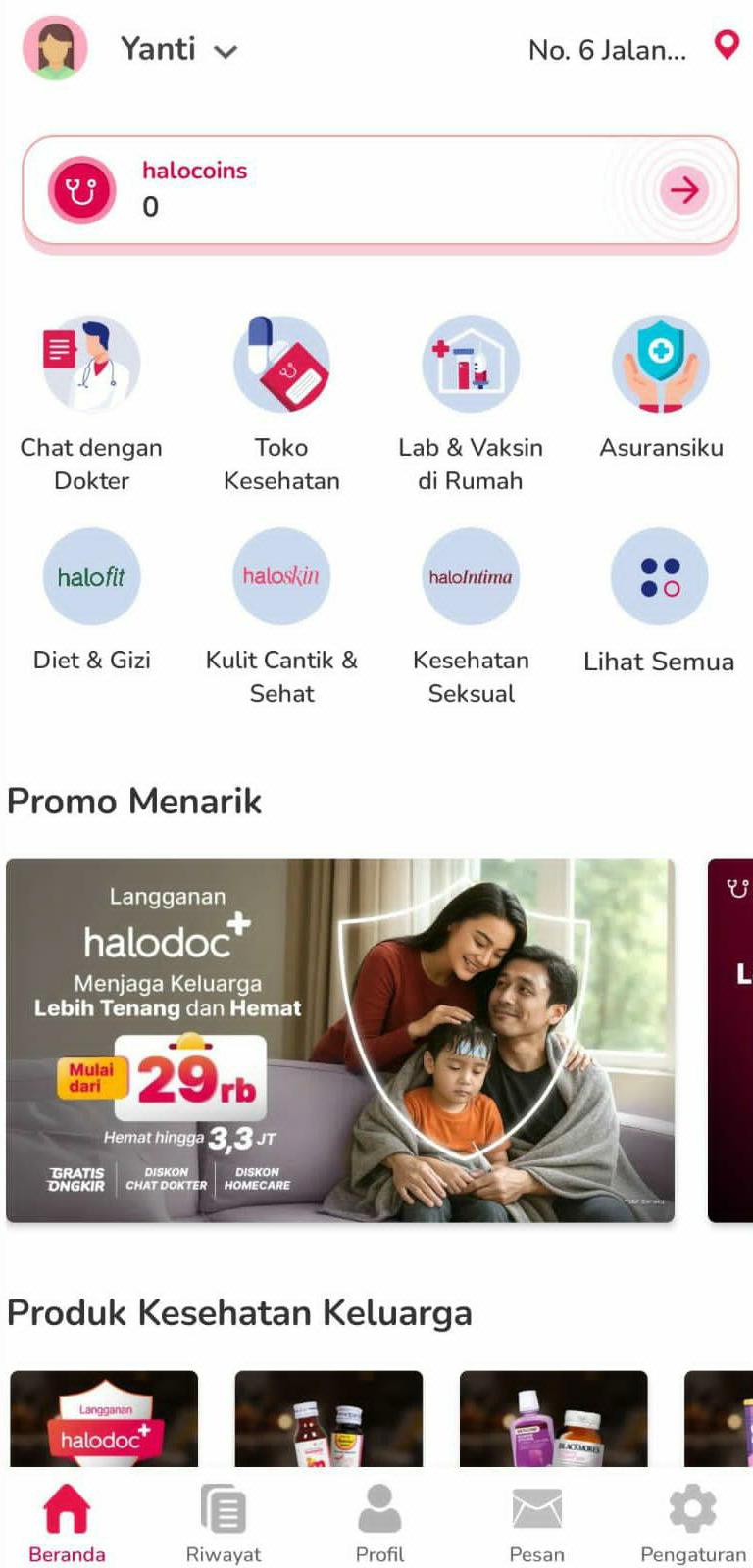Open the halocoins arrow button
The height and width of the screenshot is (1568, 753).
tap(683, 189)
